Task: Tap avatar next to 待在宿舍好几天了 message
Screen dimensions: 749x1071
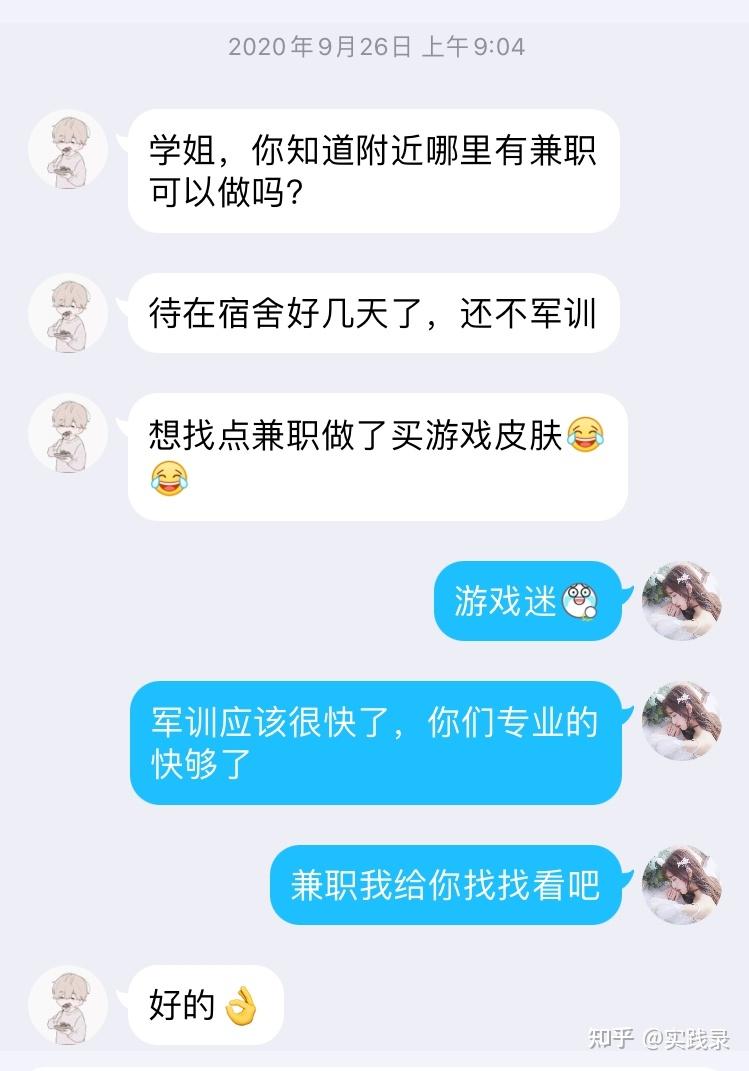Action: point(68,312)
